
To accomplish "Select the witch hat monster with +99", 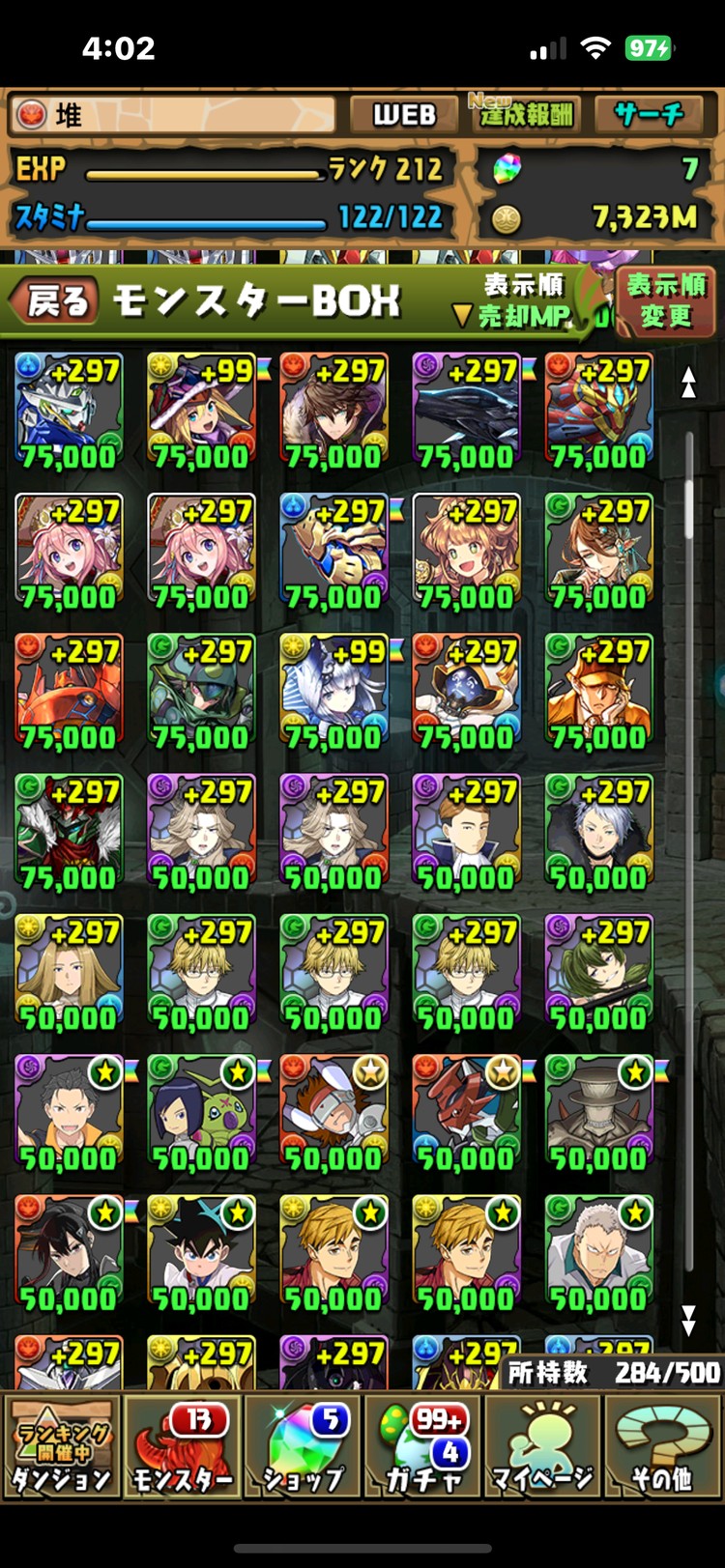I will point(201,412).
